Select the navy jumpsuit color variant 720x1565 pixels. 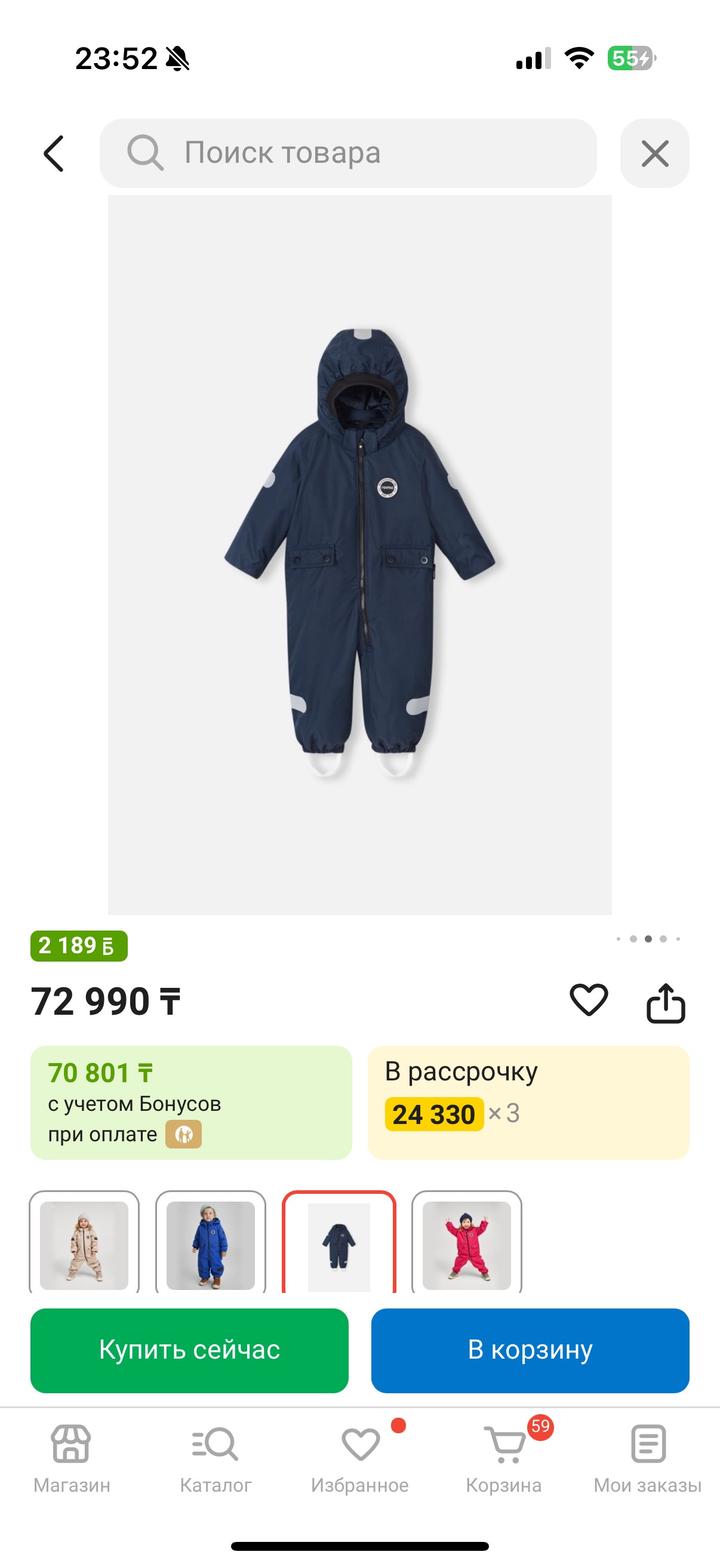[339, 1243]
